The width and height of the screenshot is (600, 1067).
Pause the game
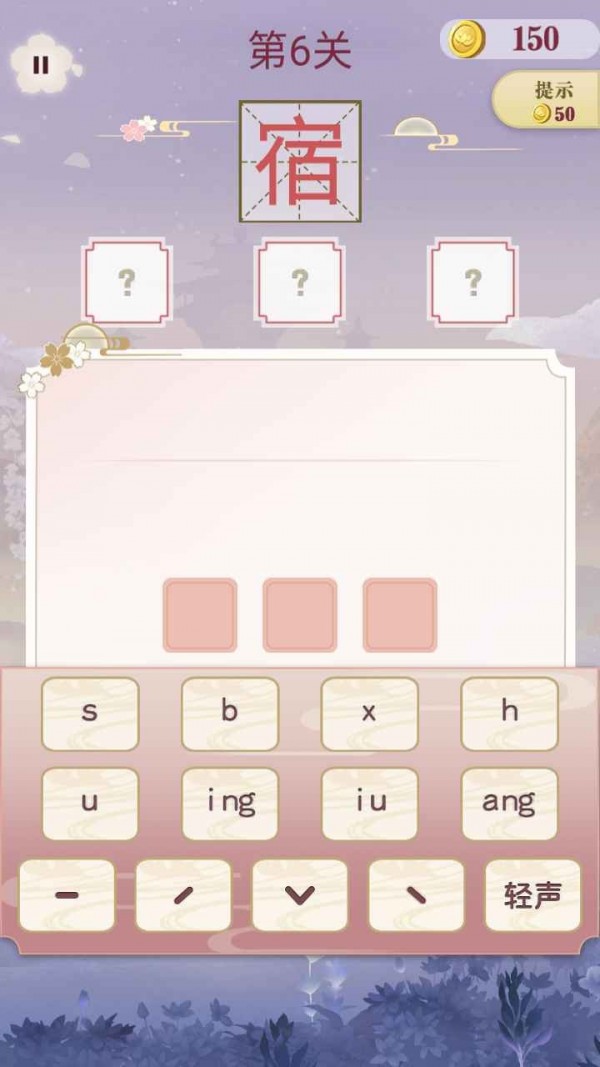coord(40,65)
